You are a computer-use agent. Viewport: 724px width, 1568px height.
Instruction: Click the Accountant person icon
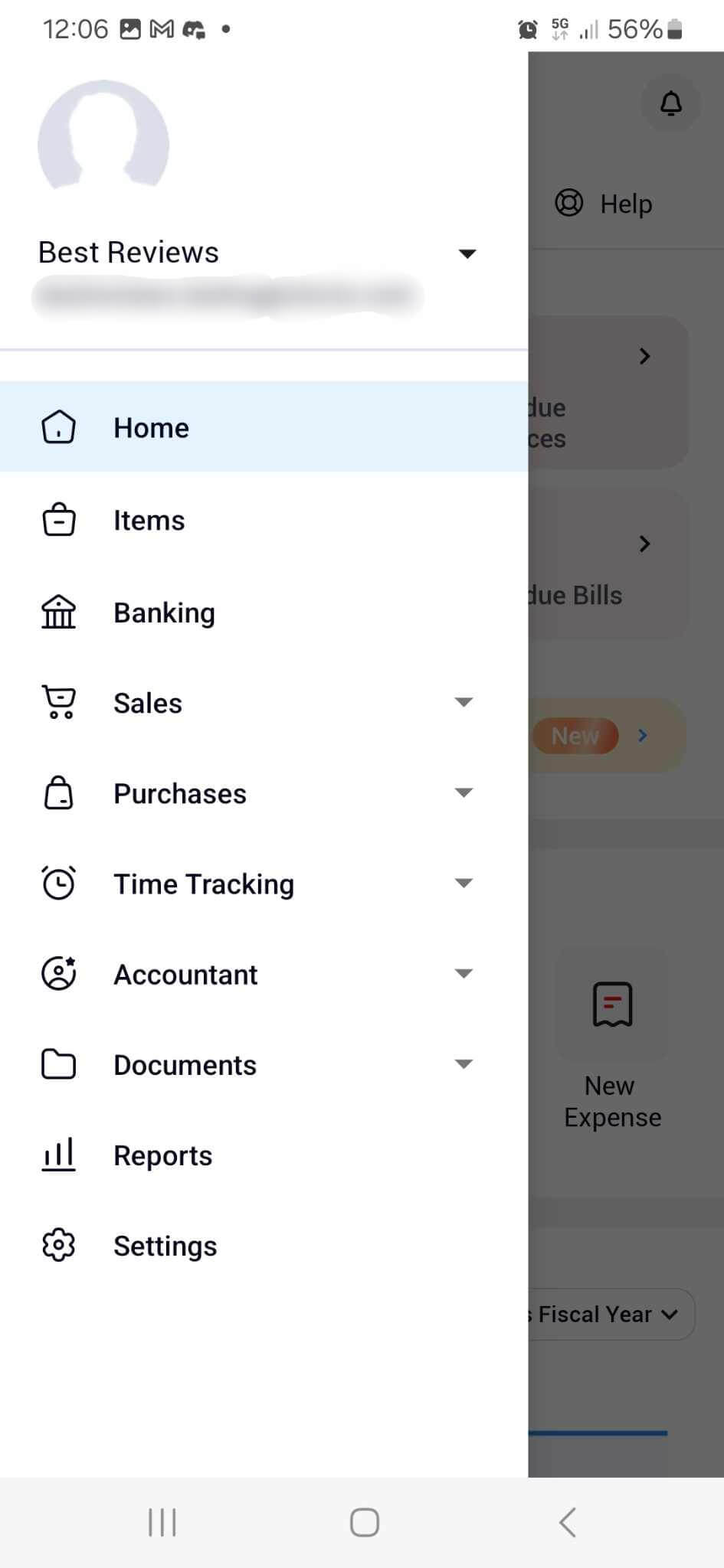59,972
